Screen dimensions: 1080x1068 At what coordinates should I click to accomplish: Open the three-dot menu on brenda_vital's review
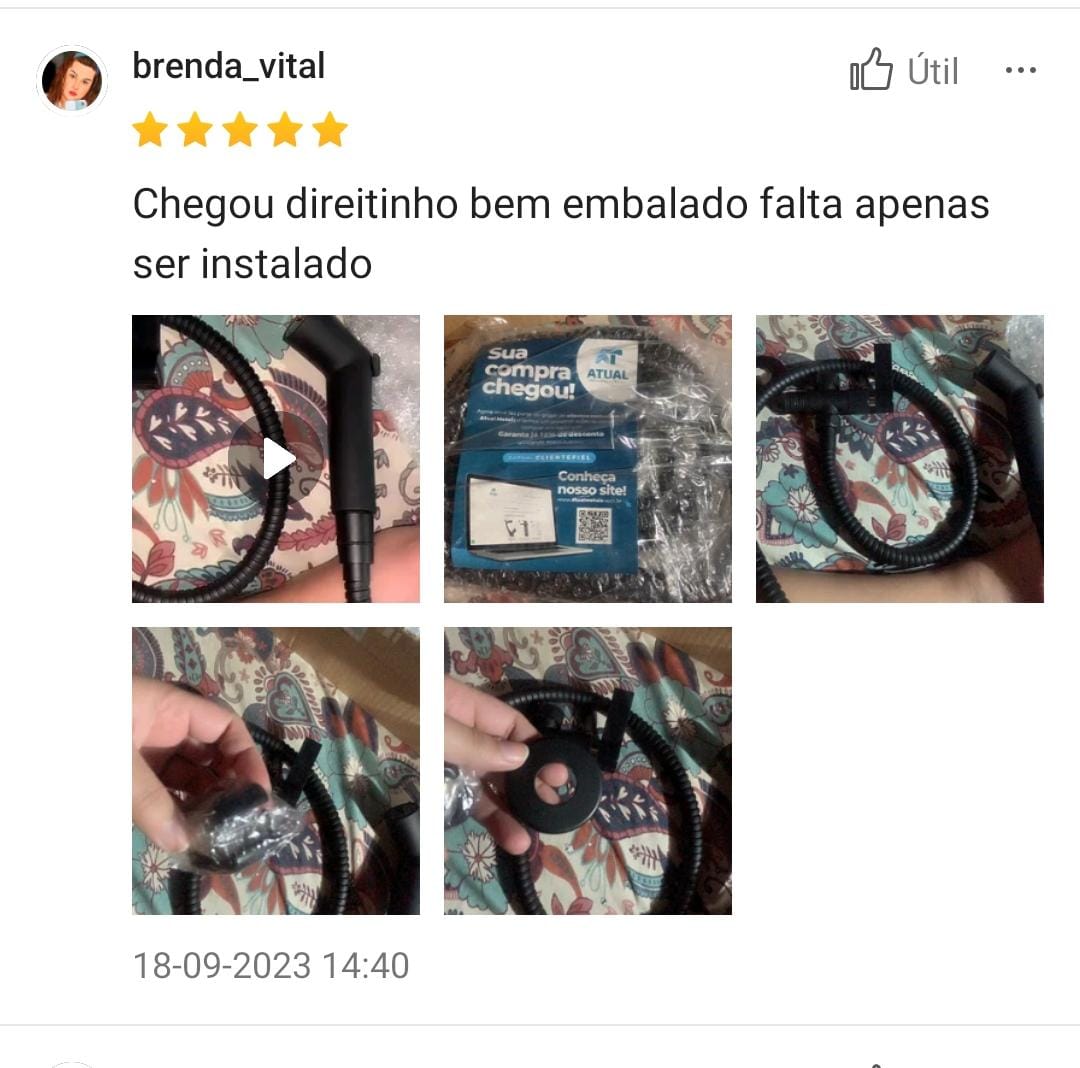(x=1020, y=71)
